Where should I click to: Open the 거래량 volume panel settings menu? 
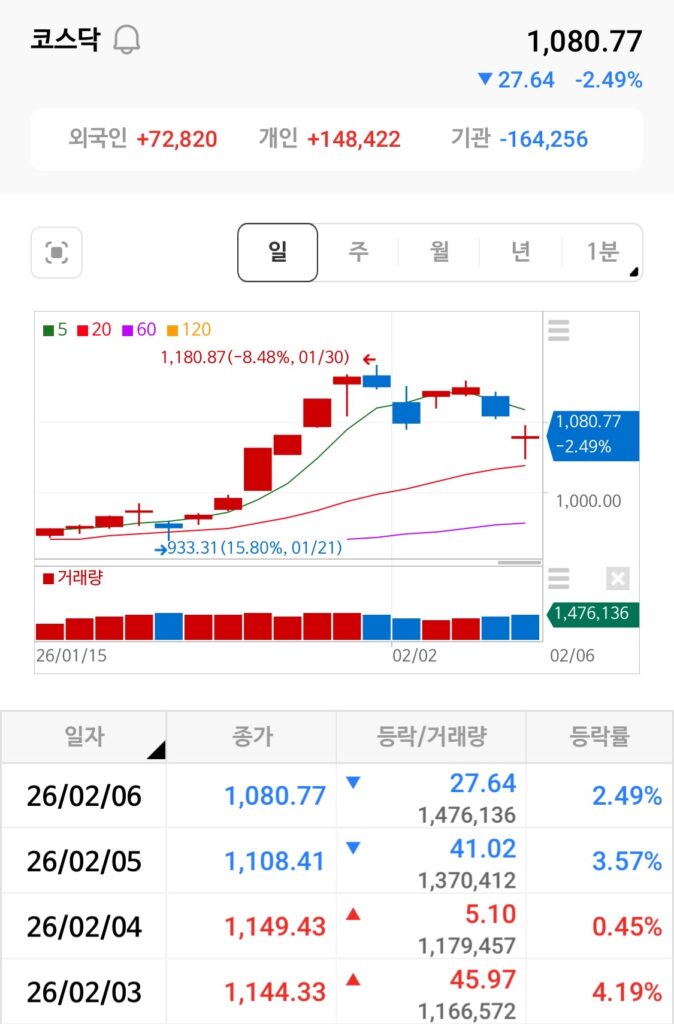[x=559, y=578]
